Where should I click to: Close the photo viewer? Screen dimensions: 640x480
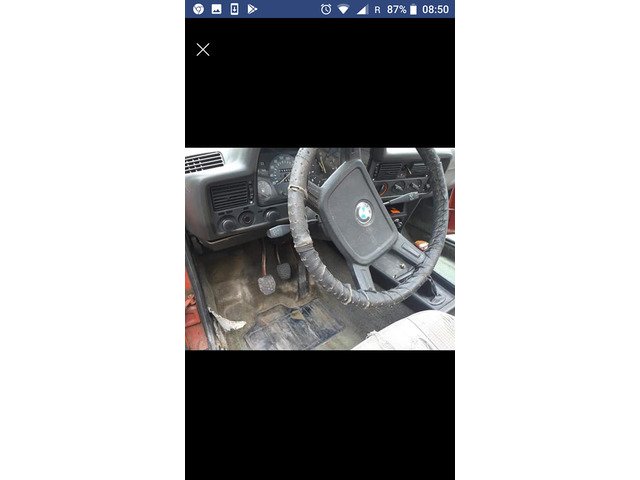coord(203,49)
